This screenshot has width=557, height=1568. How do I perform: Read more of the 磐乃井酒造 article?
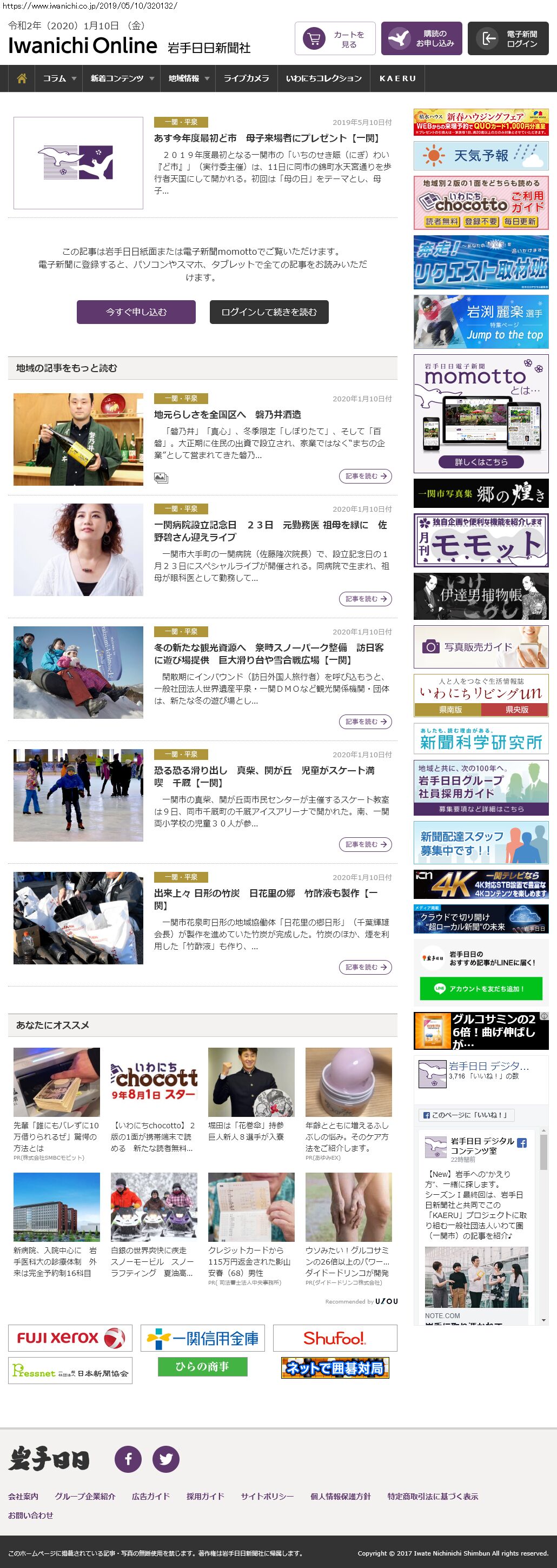[364, 476]
